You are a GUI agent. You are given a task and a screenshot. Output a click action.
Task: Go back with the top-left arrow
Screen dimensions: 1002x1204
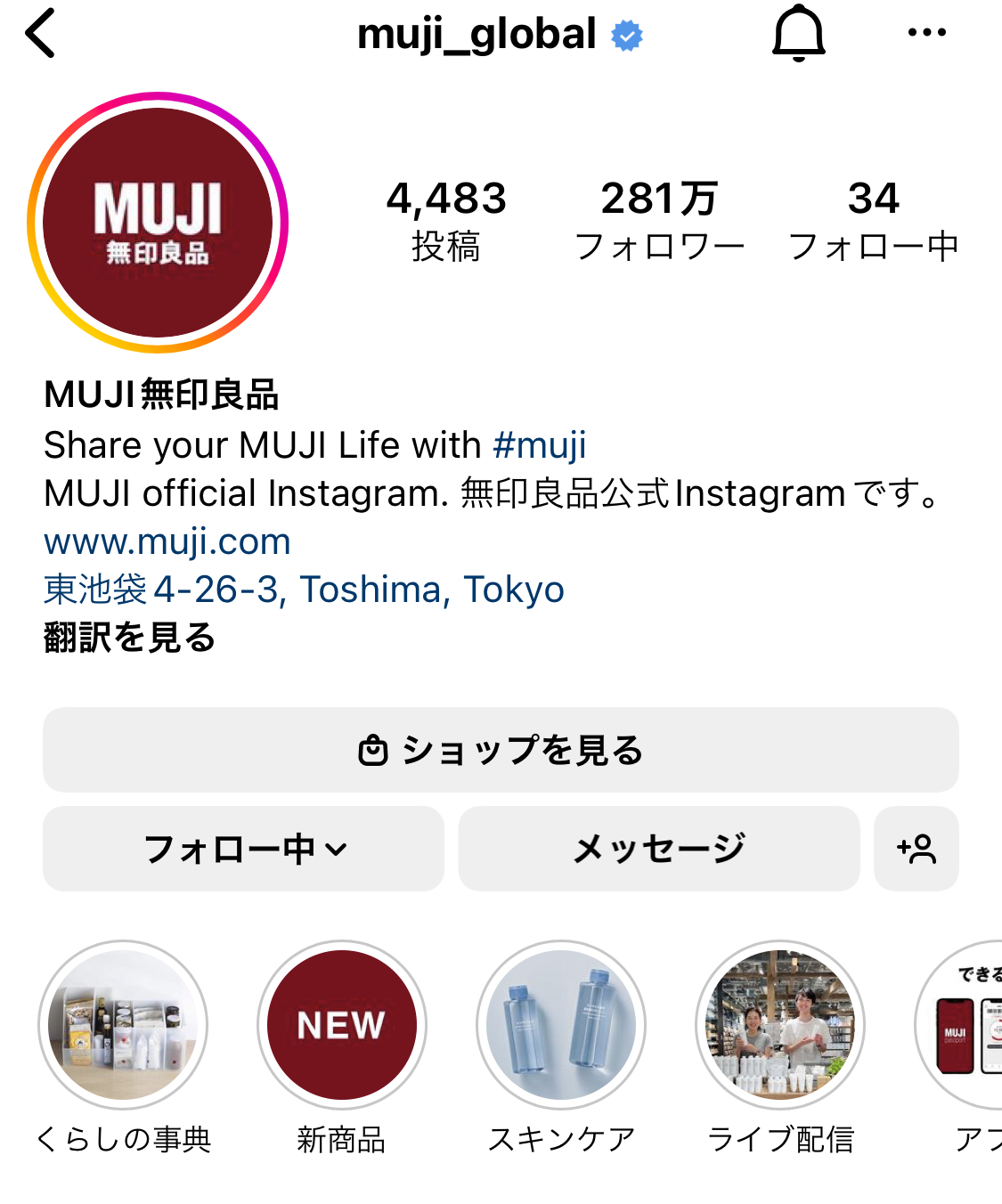coord(41,34)
